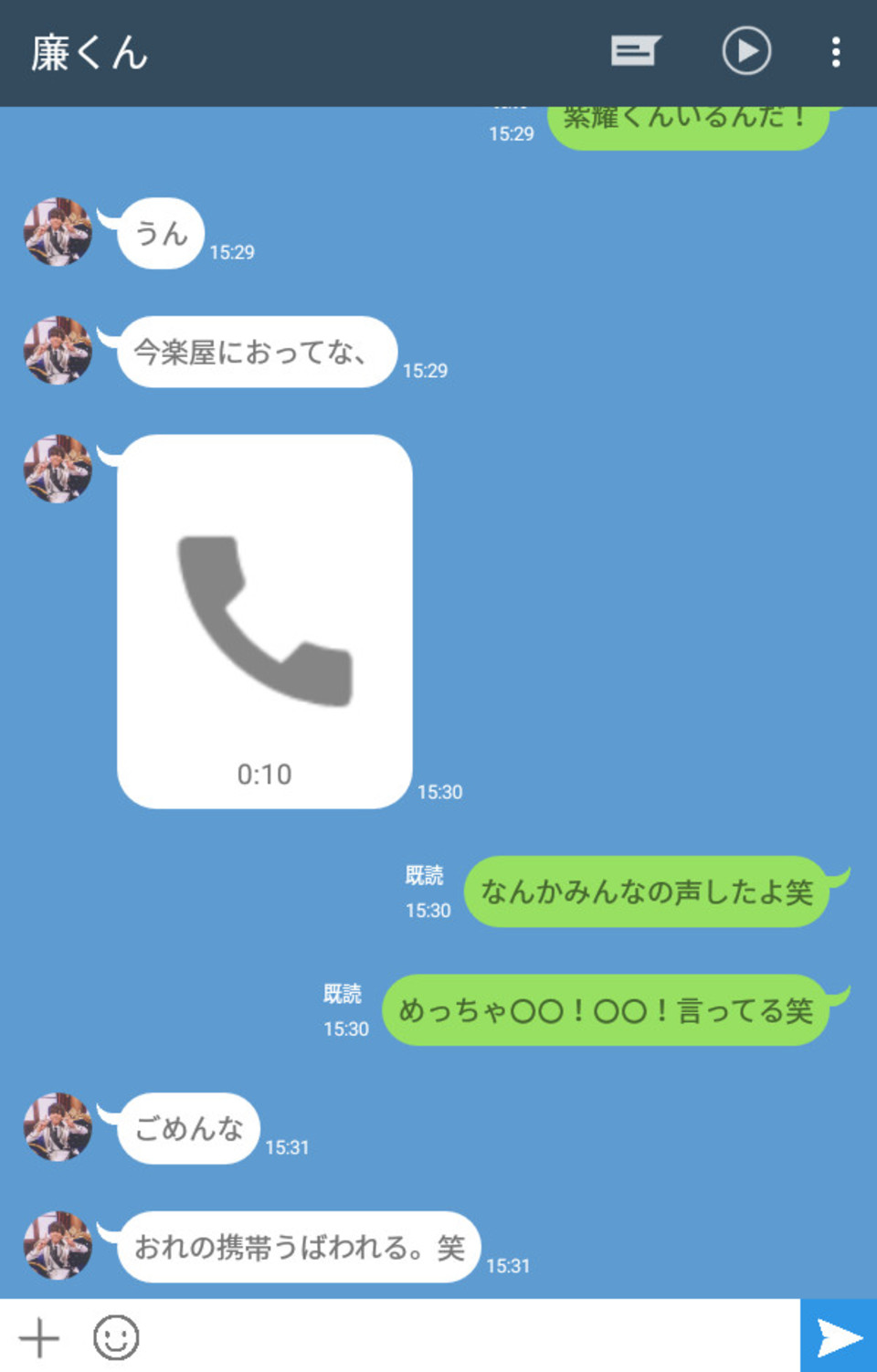This screenshot has width=877, height=1372.
Task: Tap 廉くん's avatar beside うん message
Action: click(58, 232)
